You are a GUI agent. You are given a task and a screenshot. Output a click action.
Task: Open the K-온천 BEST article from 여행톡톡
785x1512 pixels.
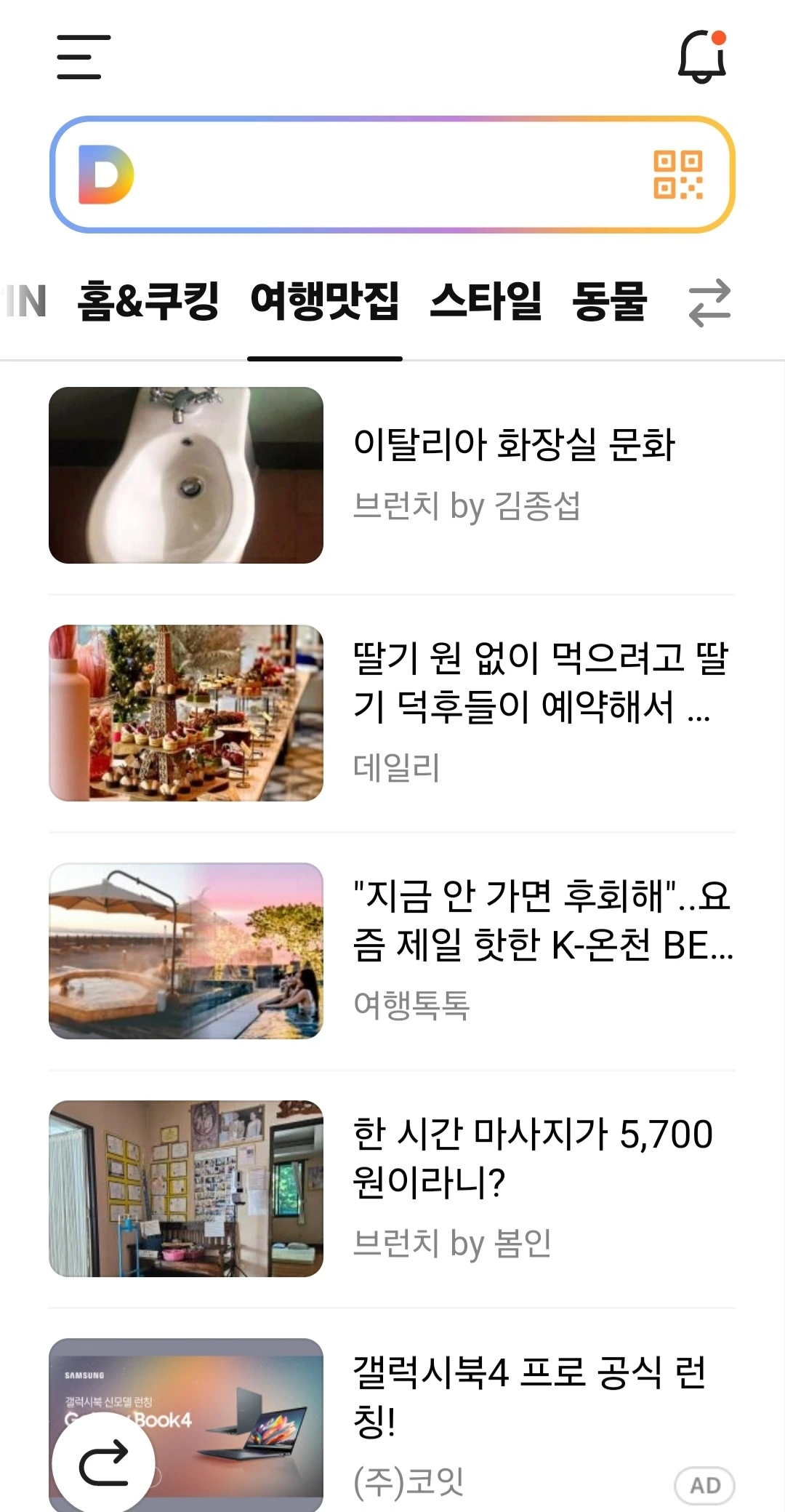click(x=542, y=920)
